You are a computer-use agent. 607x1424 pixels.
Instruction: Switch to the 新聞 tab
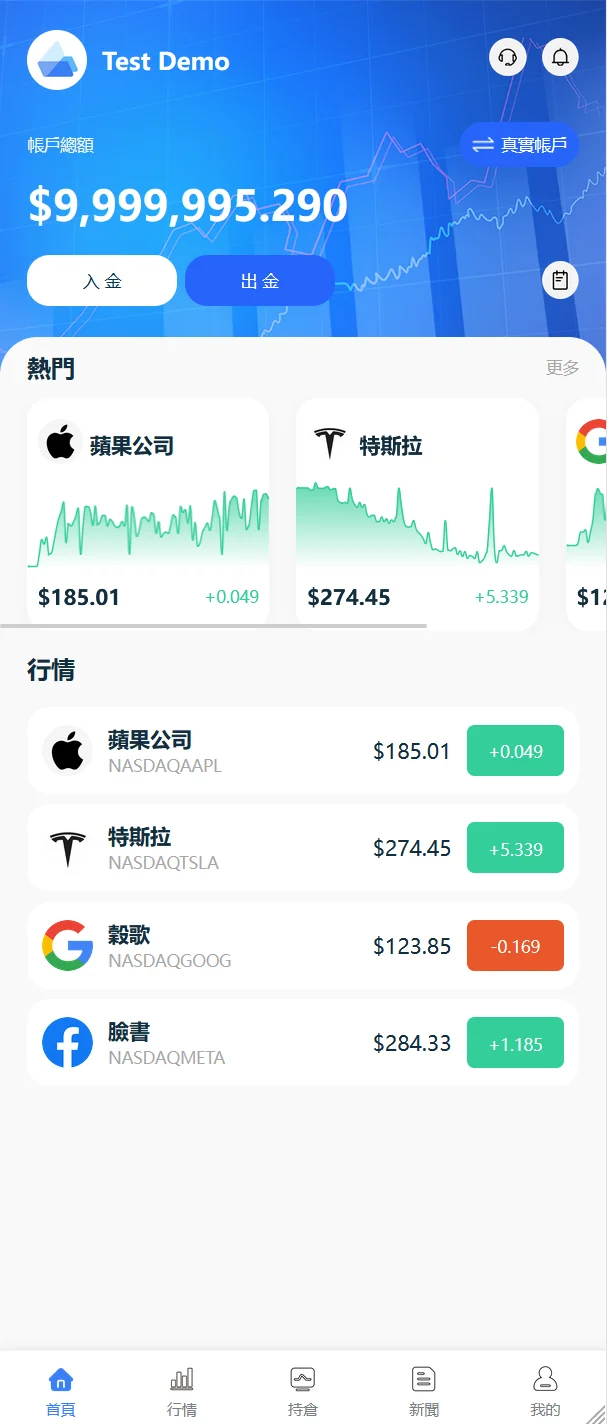424,1392
